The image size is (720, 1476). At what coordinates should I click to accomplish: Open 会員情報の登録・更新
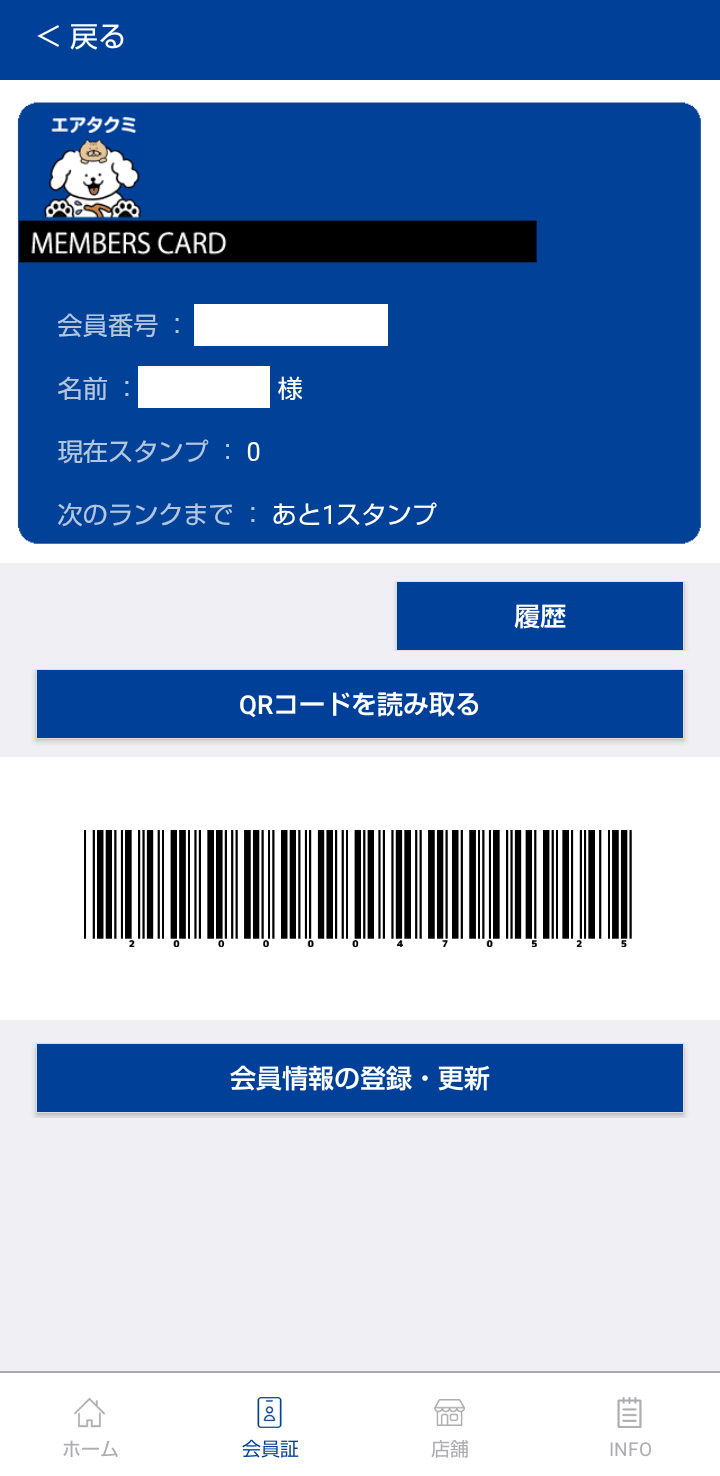pos(360,1078)
